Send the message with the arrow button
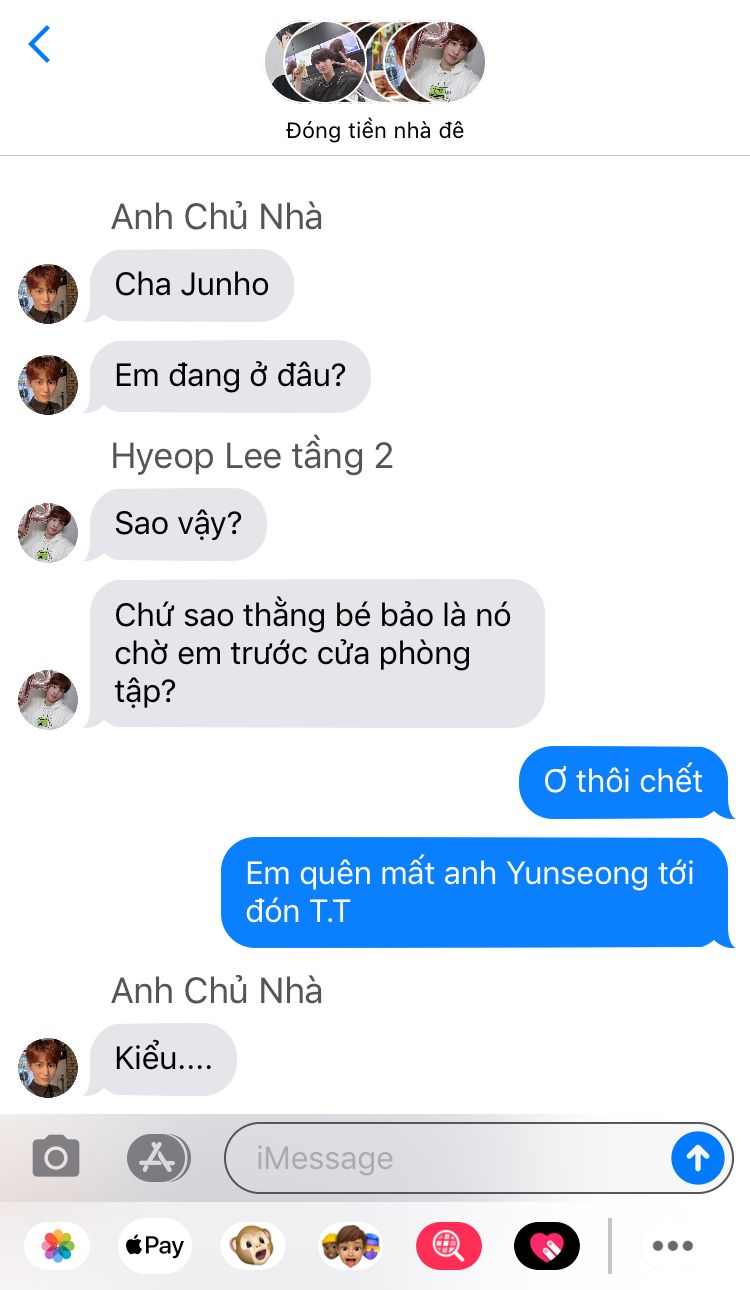 pyautogui.click(x=698, y=1158)
